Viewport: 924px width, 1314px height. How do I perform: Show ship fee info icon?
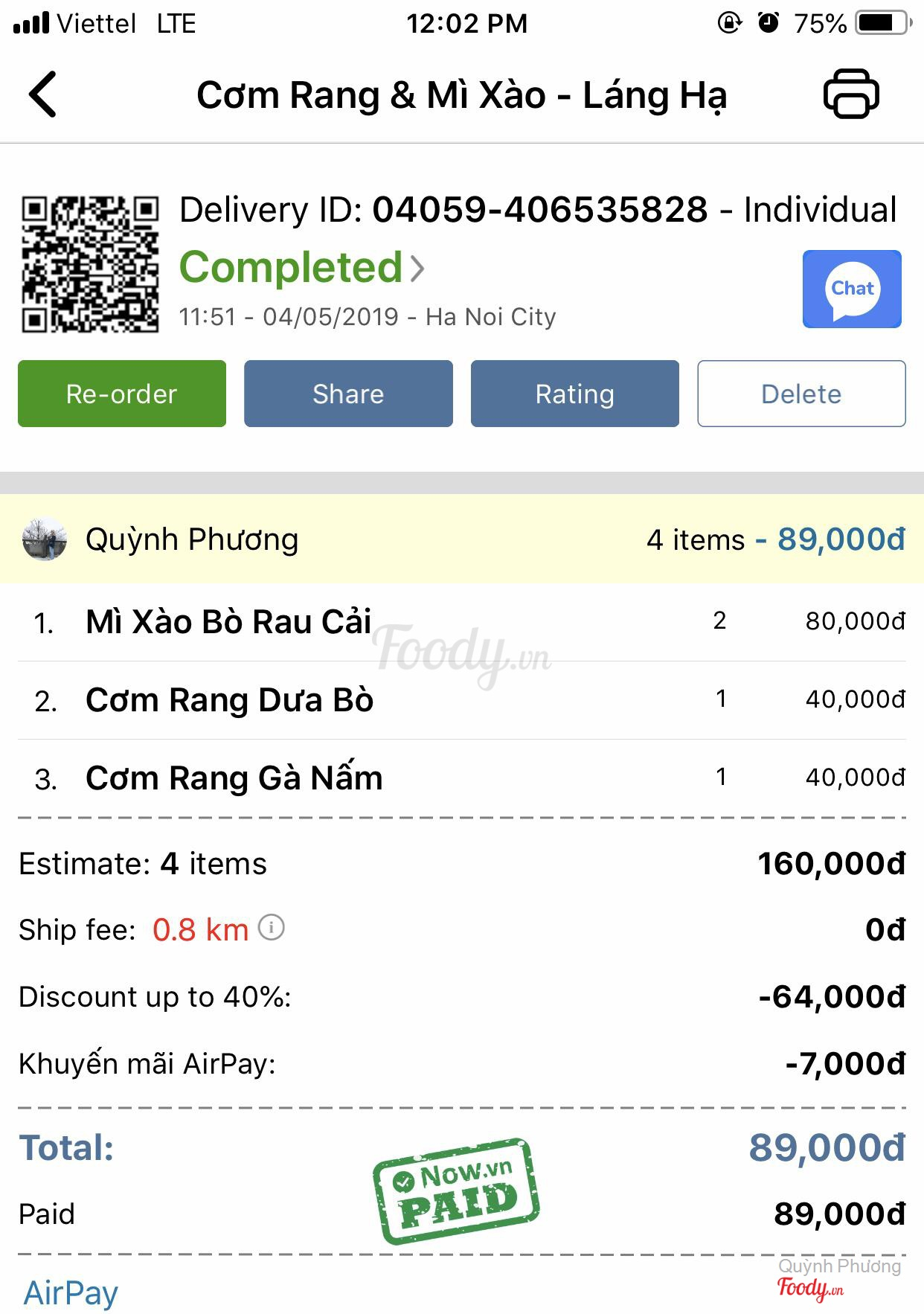[x=272, y=928]
